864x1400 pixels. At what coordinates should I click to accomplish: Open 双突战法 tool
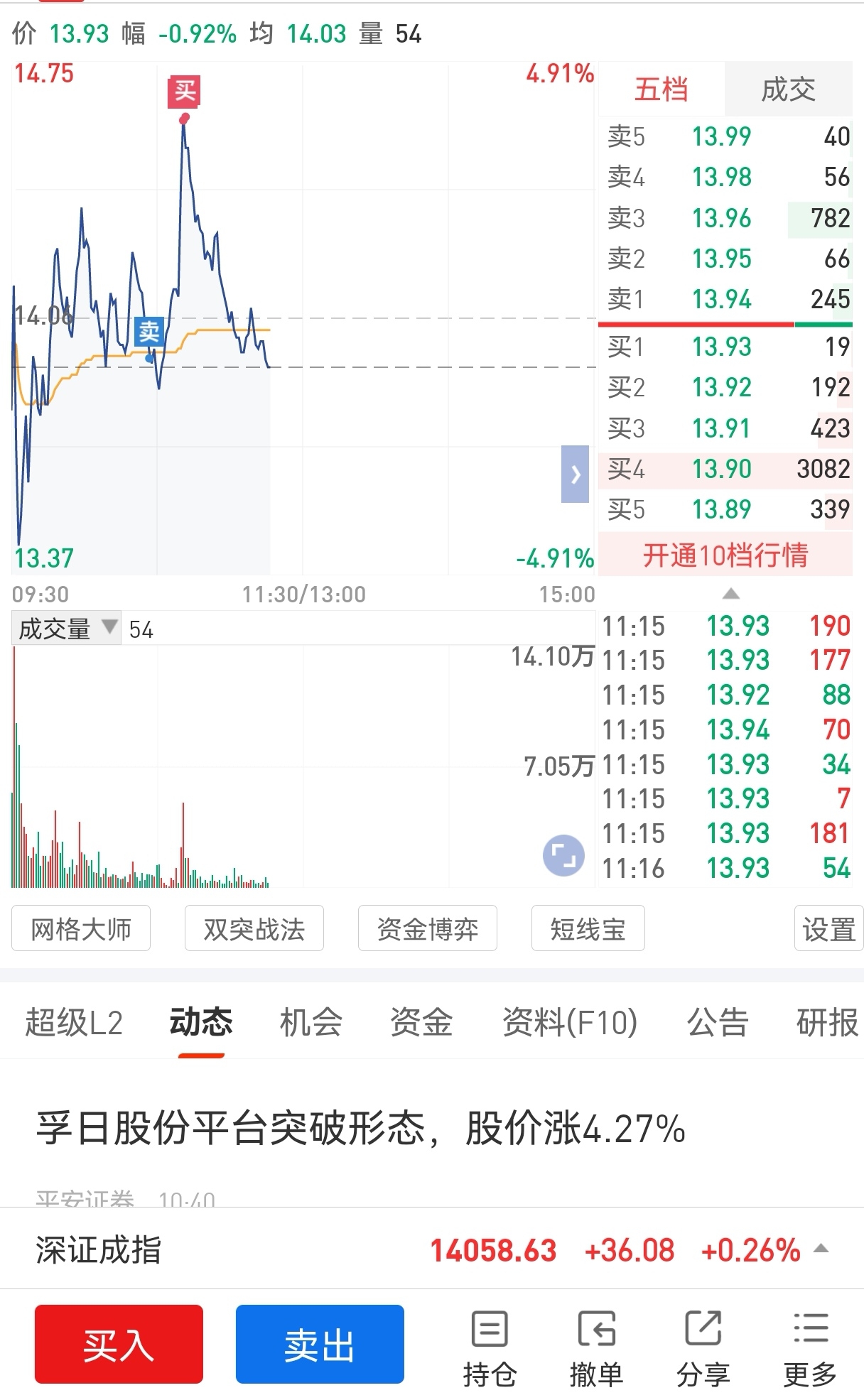pos(254,928)
